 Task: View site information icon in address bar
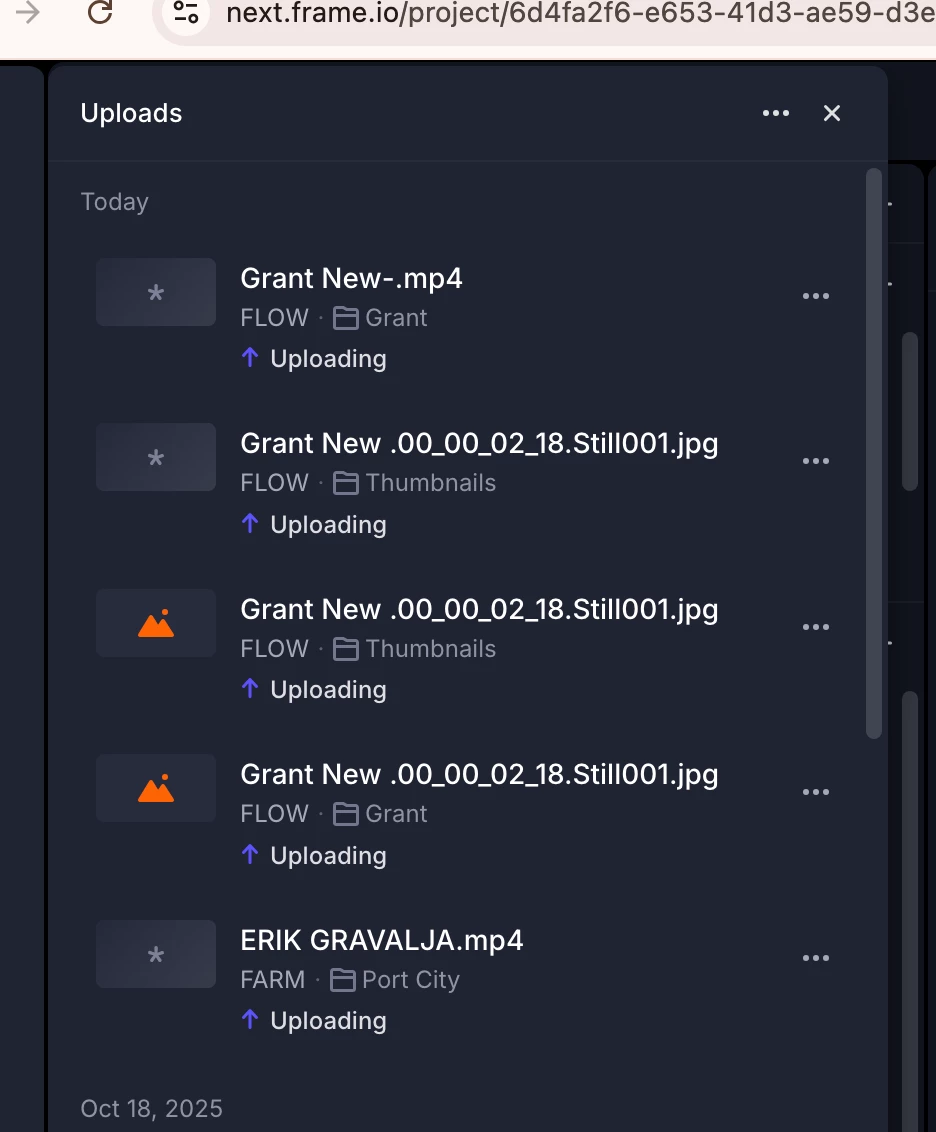click(186, 13)
